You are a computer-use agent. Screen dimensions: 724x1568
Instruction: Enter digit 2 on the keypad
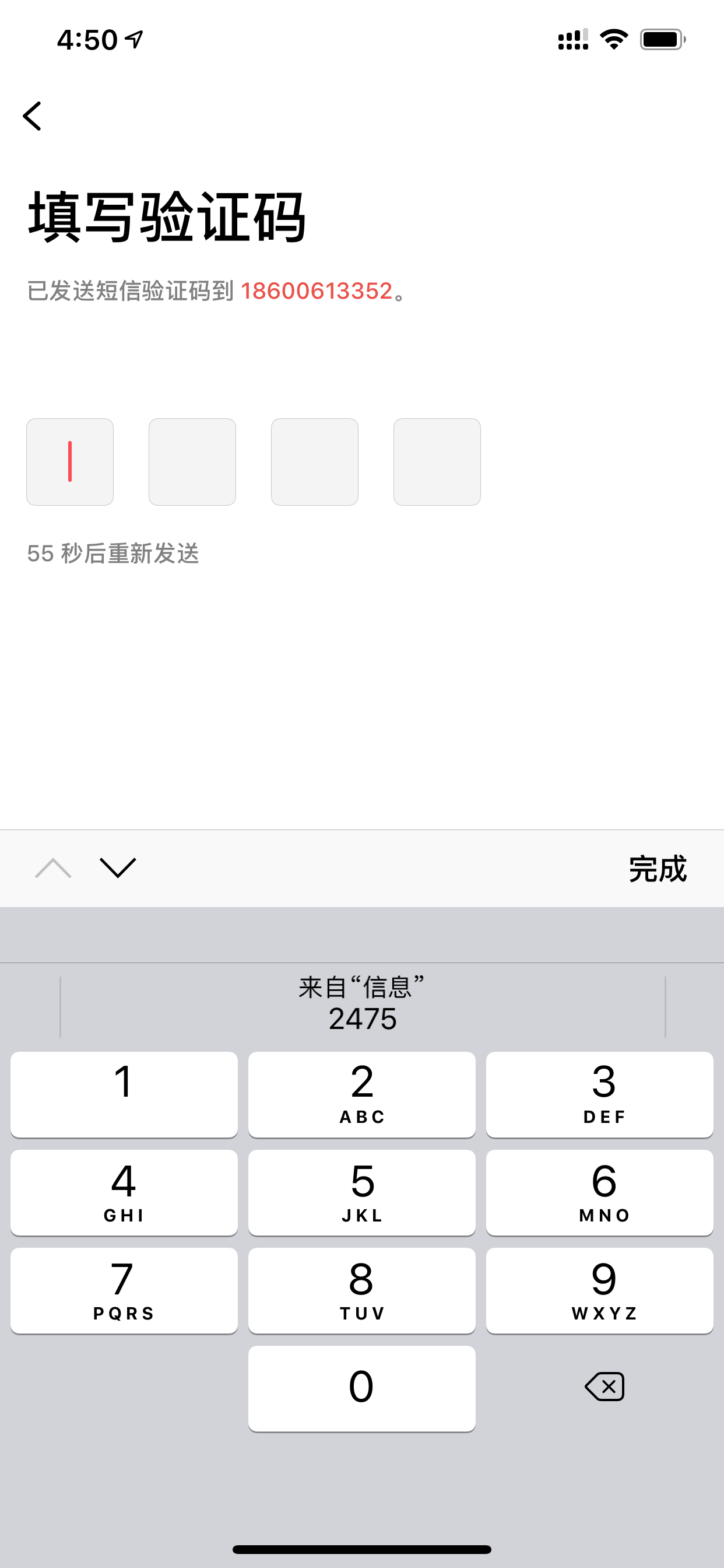point(362,1094)
